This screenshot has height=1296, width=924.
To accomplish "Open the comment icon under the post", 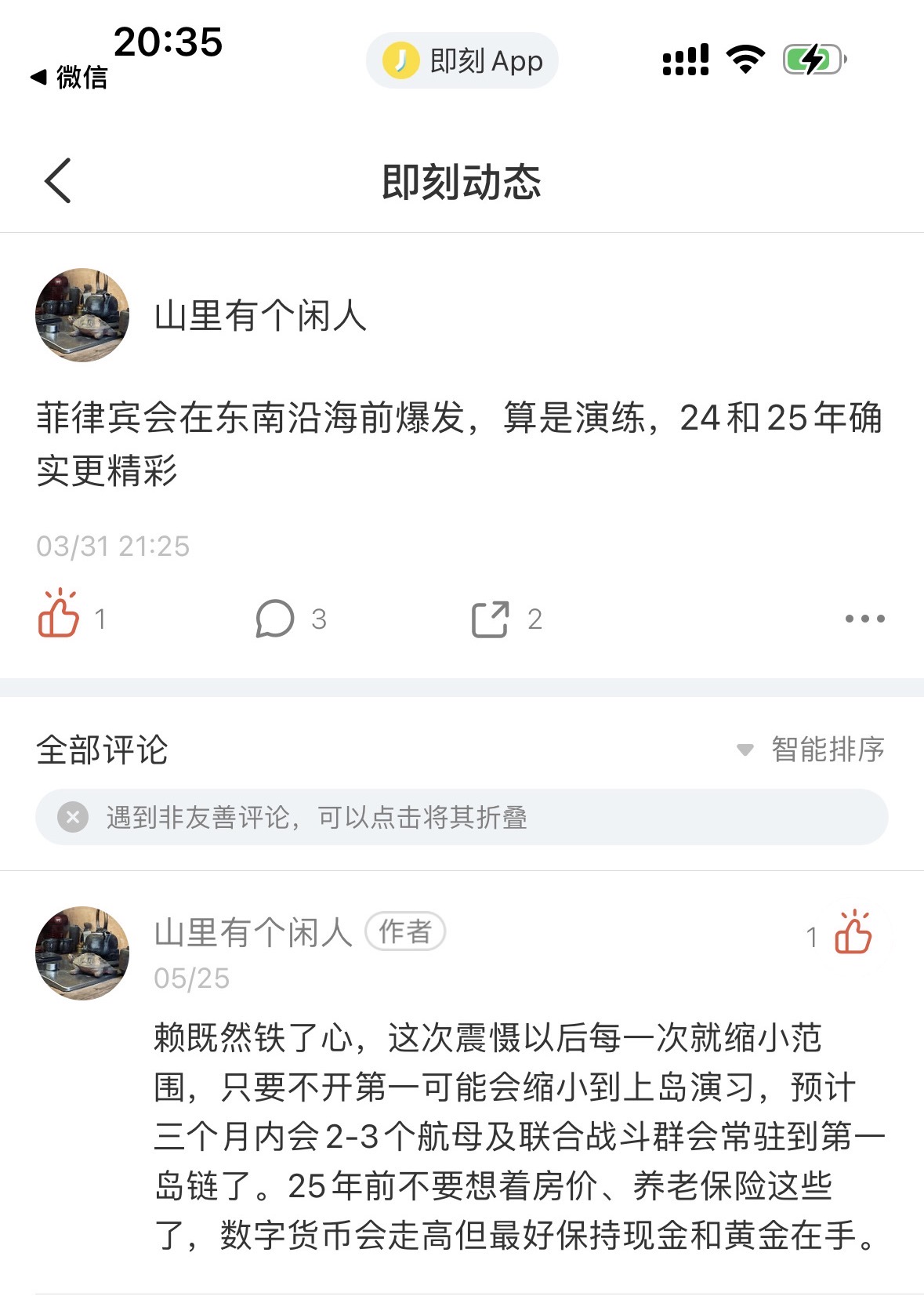I will tap(275, 619).
